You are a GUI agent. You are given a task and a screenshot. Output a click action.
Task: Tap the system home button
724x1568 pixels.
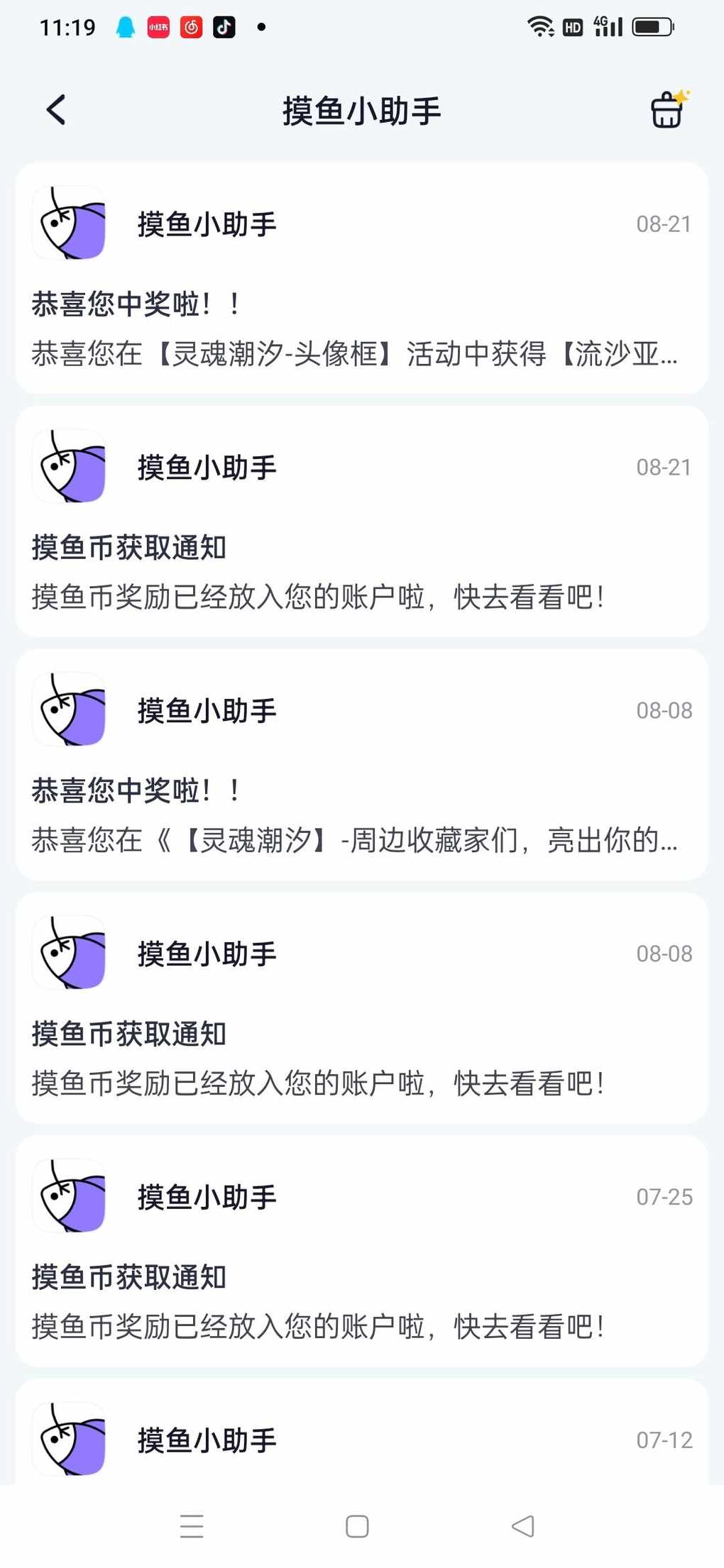pos(357,1526)
